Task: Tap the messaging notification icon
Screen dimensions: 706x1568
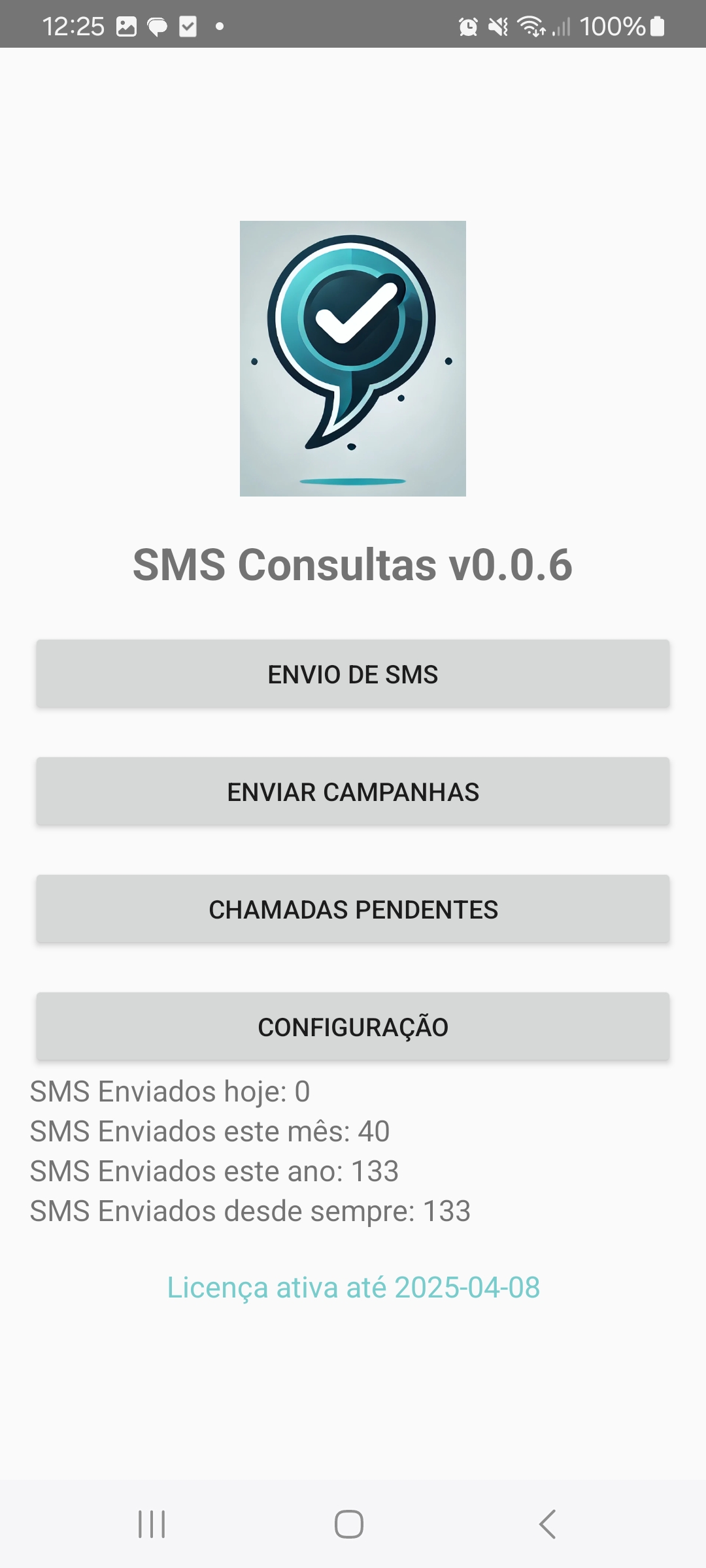Action: [x=157, y=26]
